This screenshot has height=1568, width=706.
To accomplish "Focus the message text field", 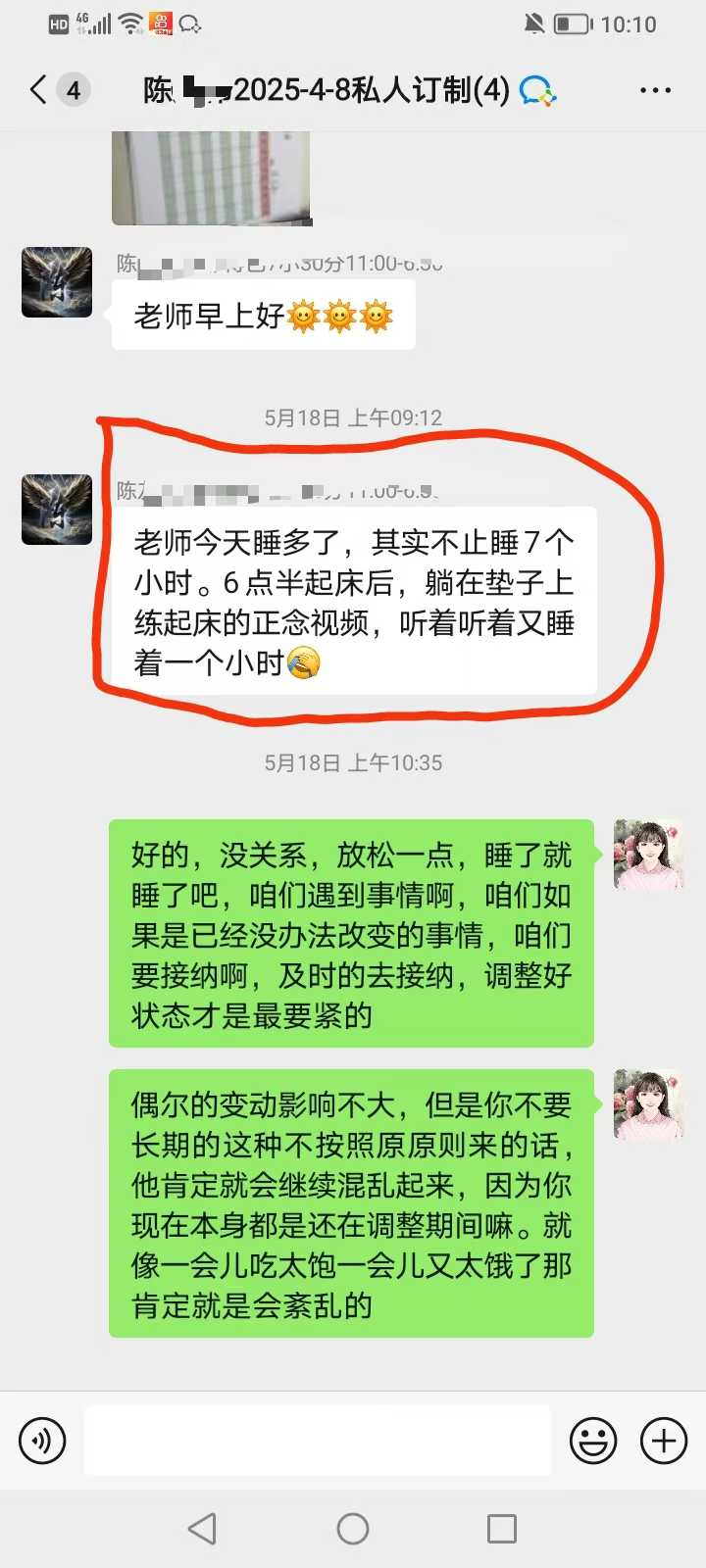I will tap(317, 1441).
